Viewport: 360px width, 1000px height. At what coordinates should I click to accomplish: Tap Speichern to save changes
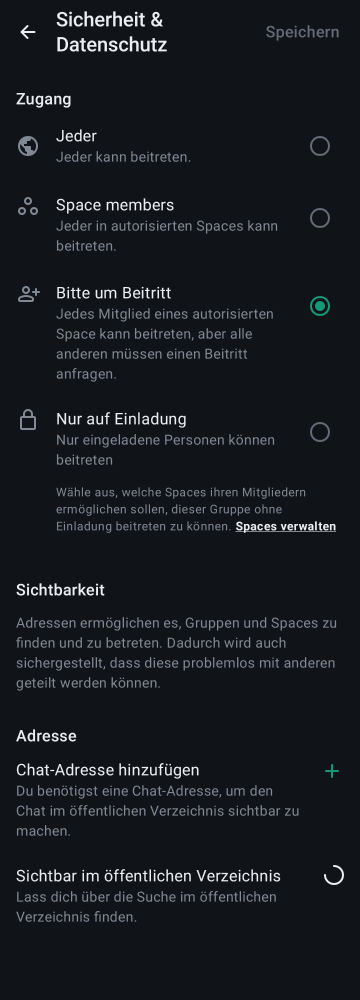coord(303,32)
